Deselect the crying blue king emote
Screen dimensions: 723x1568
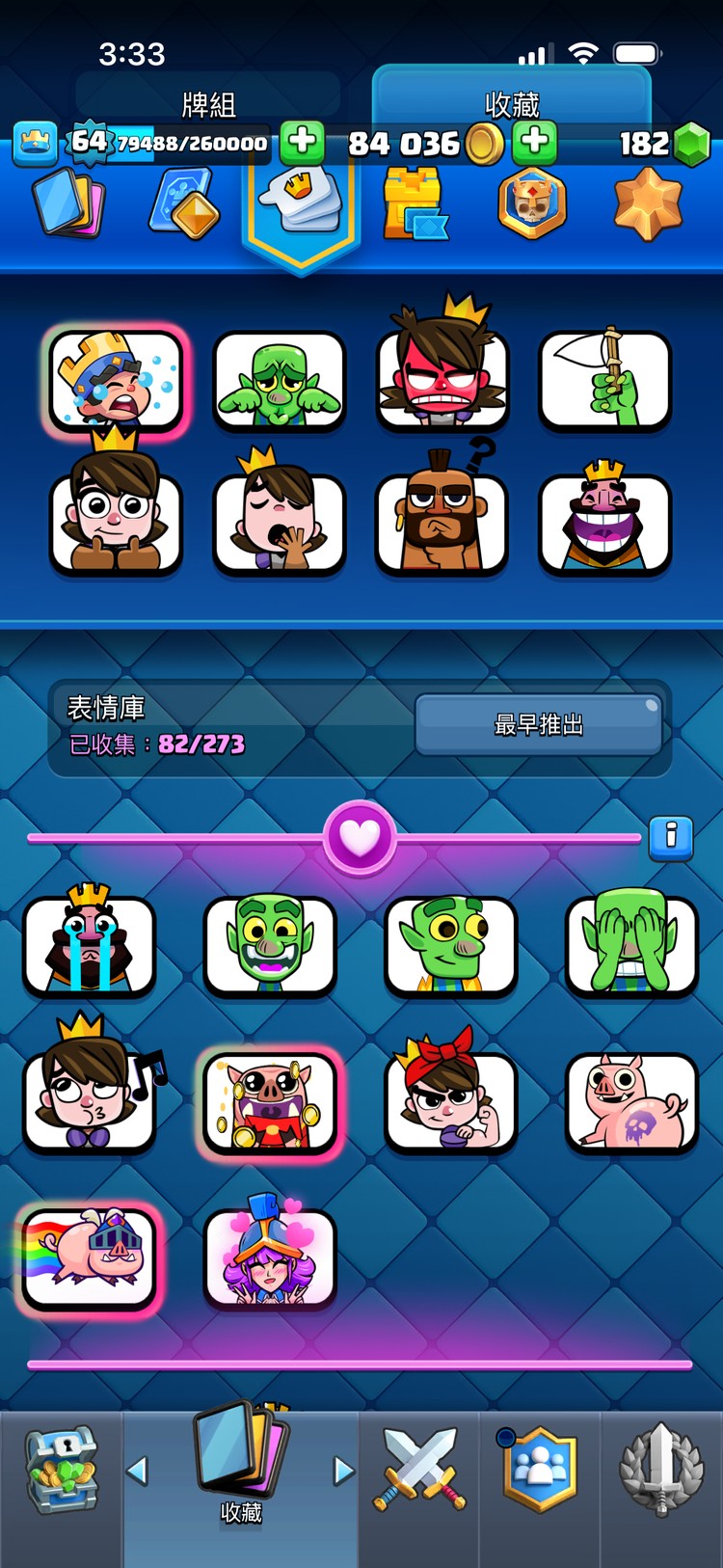[116, 380]
